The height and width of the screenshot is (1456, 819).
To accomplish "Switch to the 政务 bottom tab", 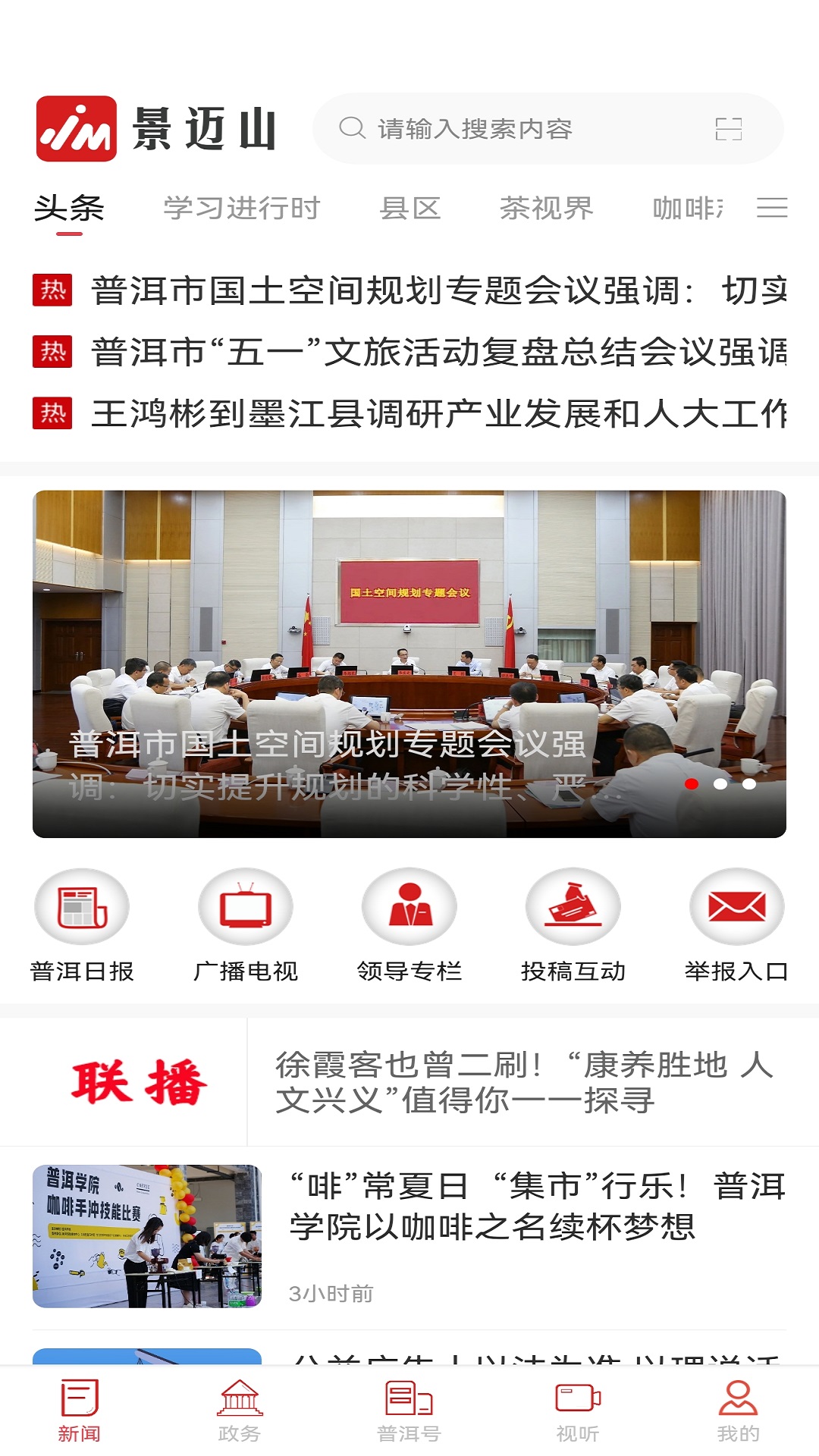I will click(x=240, y=1411).
